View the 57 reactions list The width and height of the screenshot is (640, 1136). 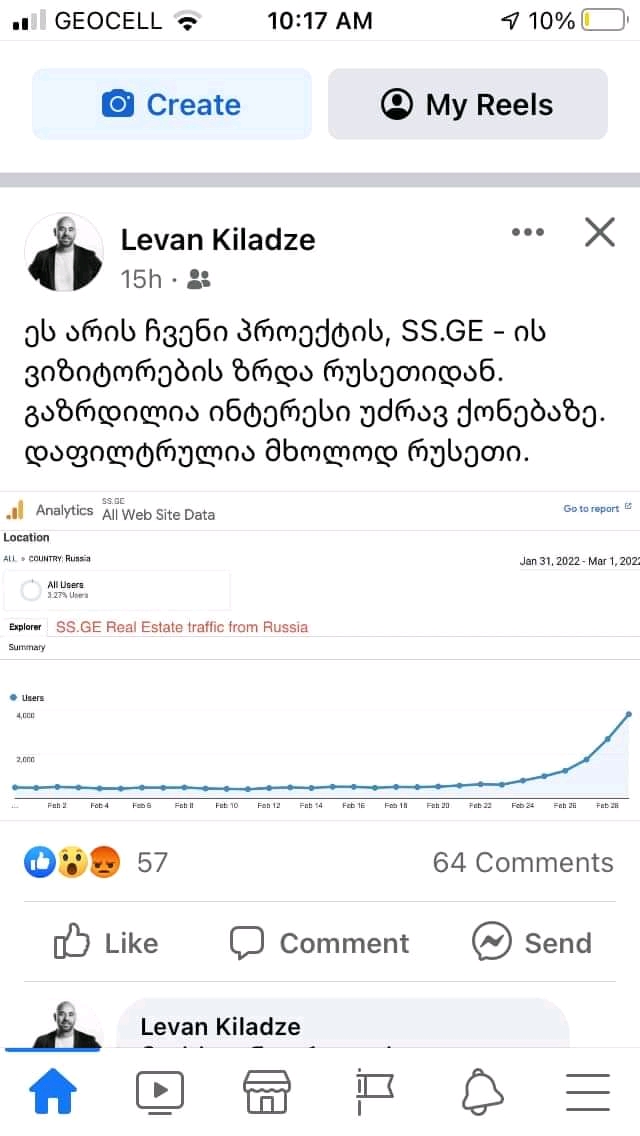coord(96,862)
